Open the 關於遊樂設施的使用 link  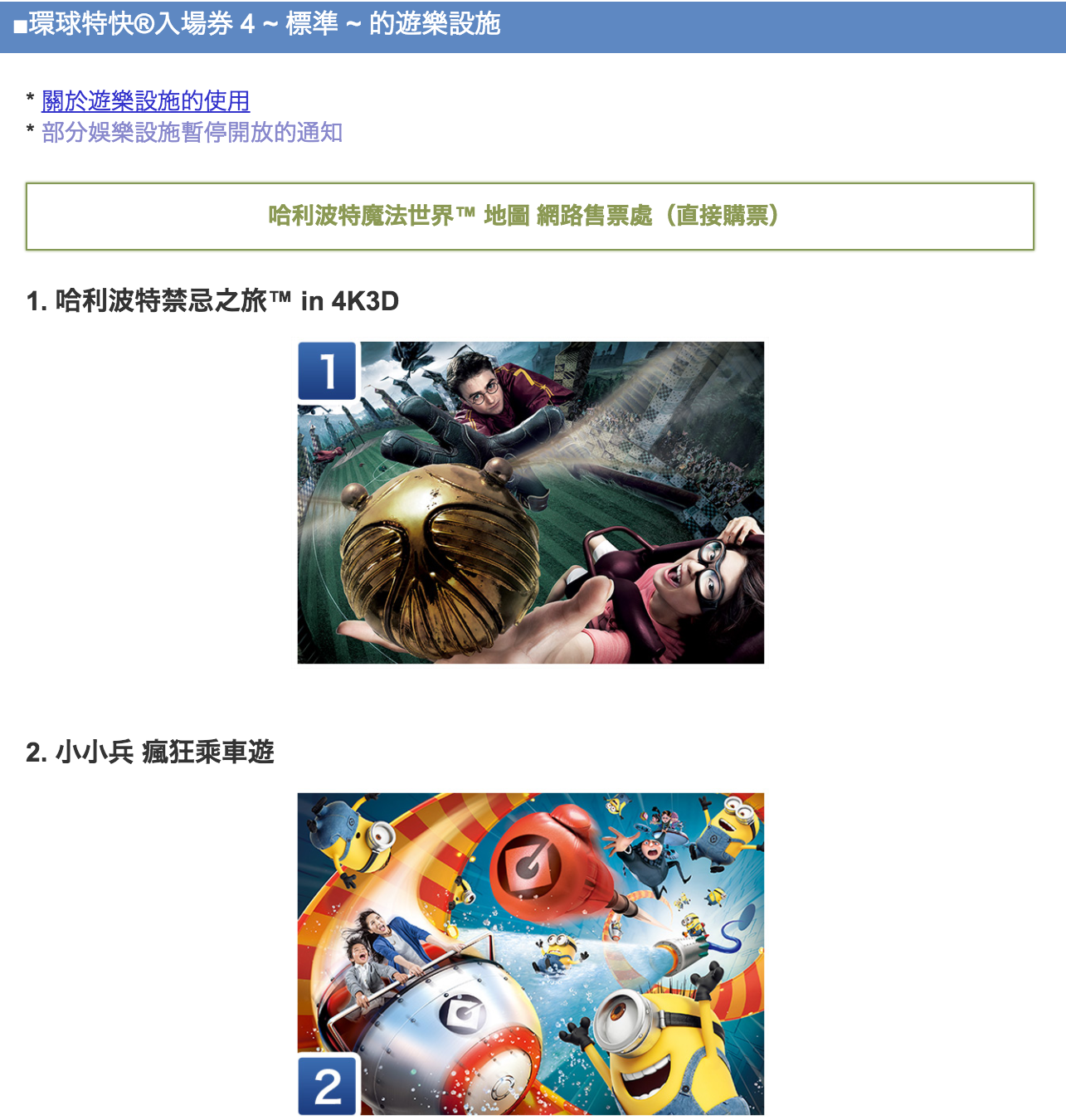[x=145, y=101]
